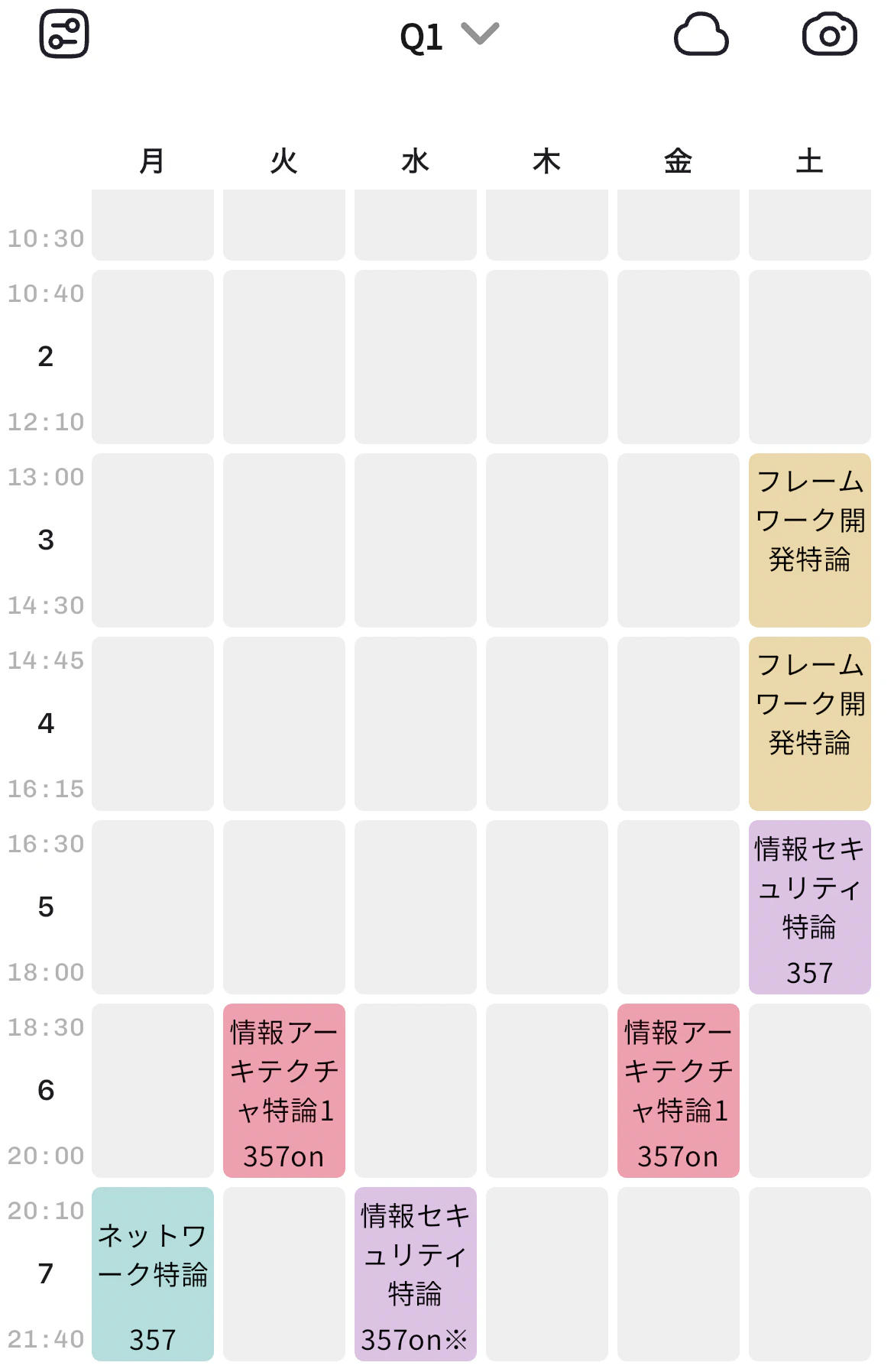Select the 土 (Saturday) column header
The image size is (894, 1372).
809,161
